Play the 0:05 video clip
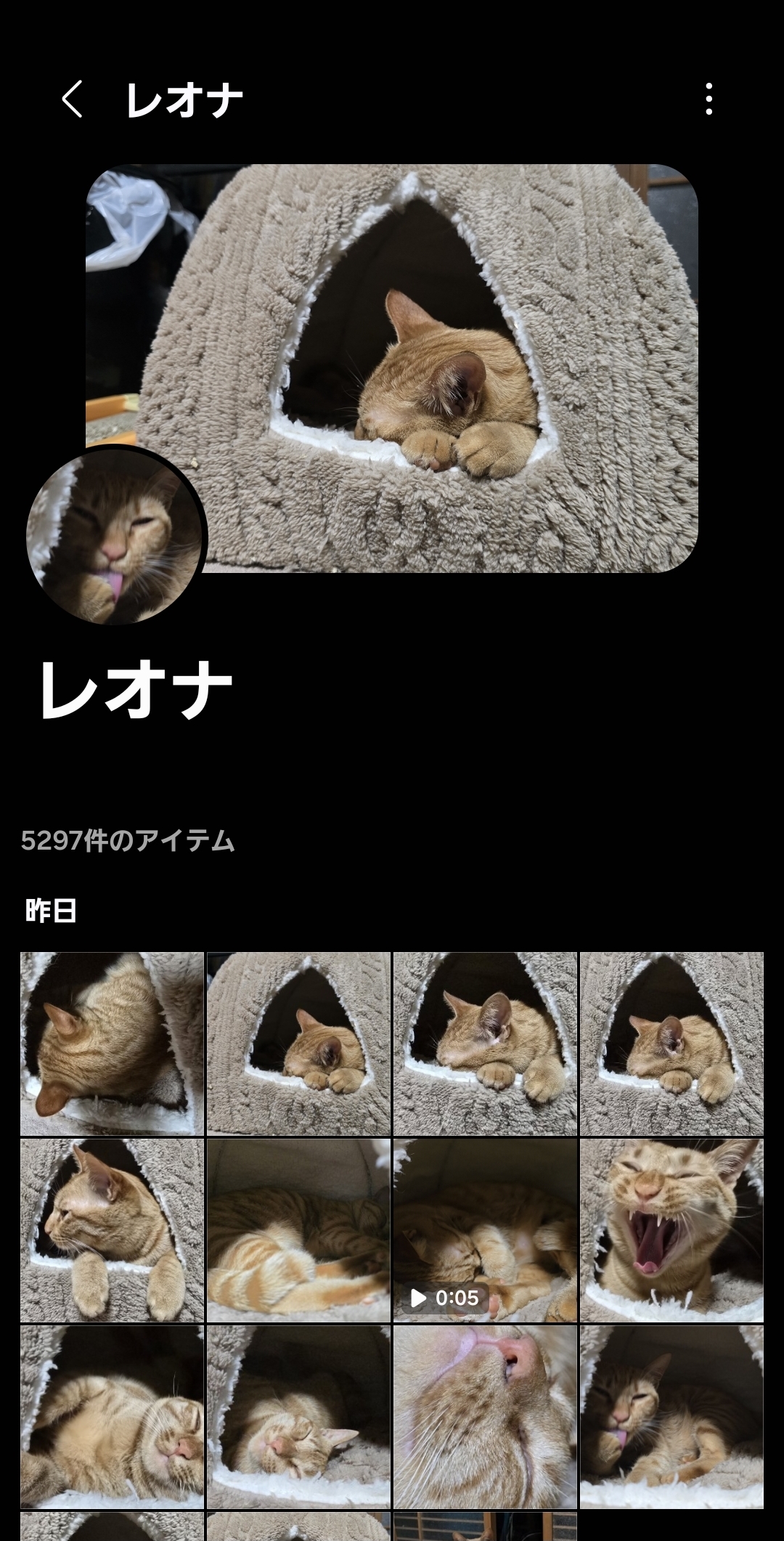The image size is (784, 1541). (485, 1230)
